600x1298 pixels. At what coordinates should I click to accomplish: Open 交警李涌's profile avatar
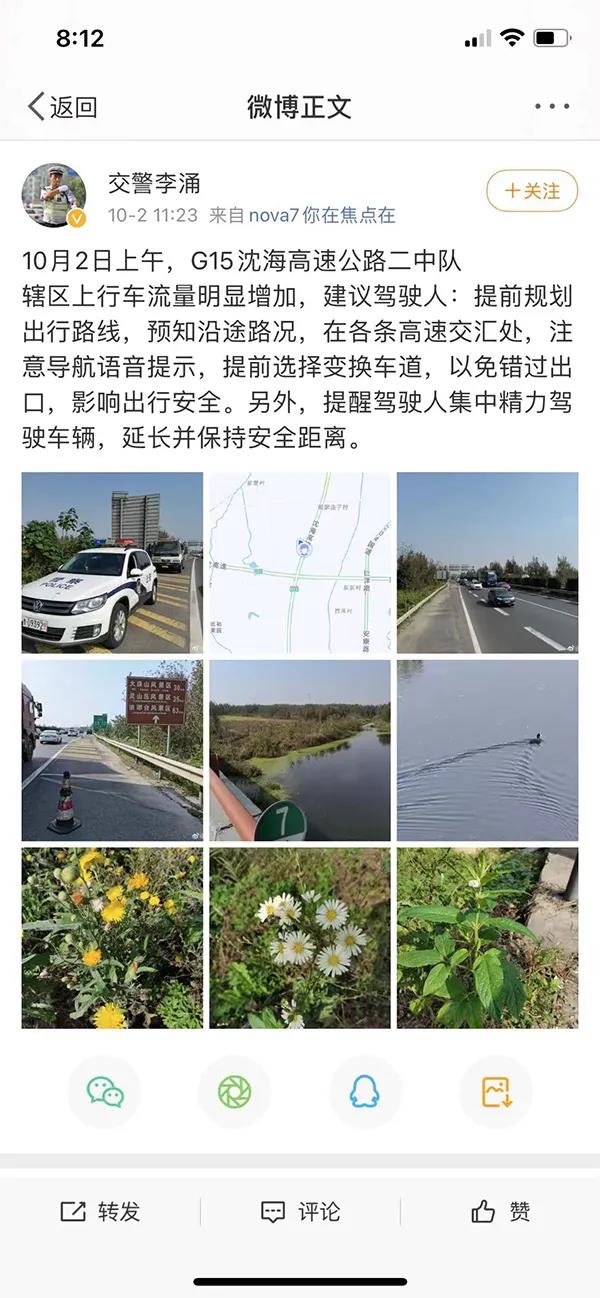click(x=54, y=196)
